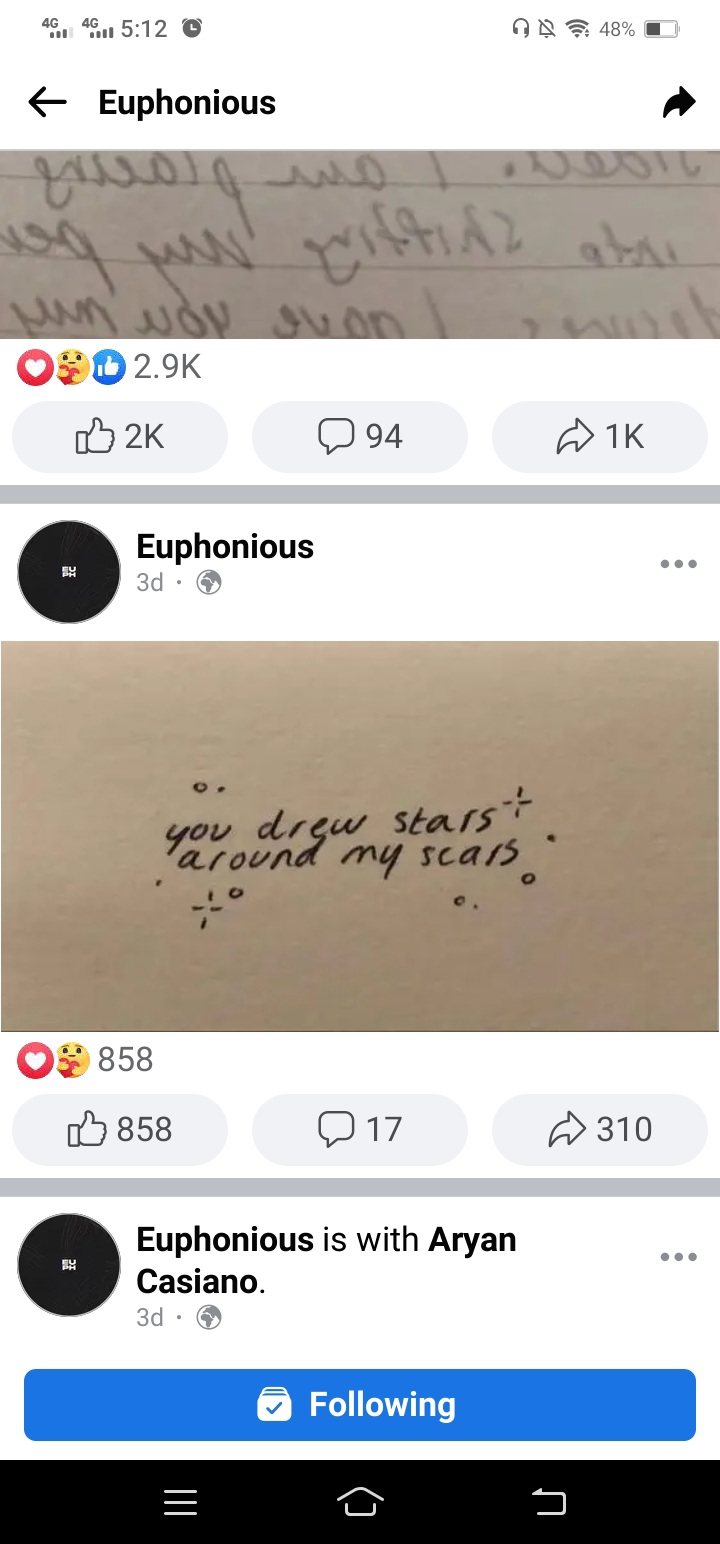The height and width of the screenshot is (1544, 720).
Task: View who reacted to the 2.9K post
Action: [110, 368]
